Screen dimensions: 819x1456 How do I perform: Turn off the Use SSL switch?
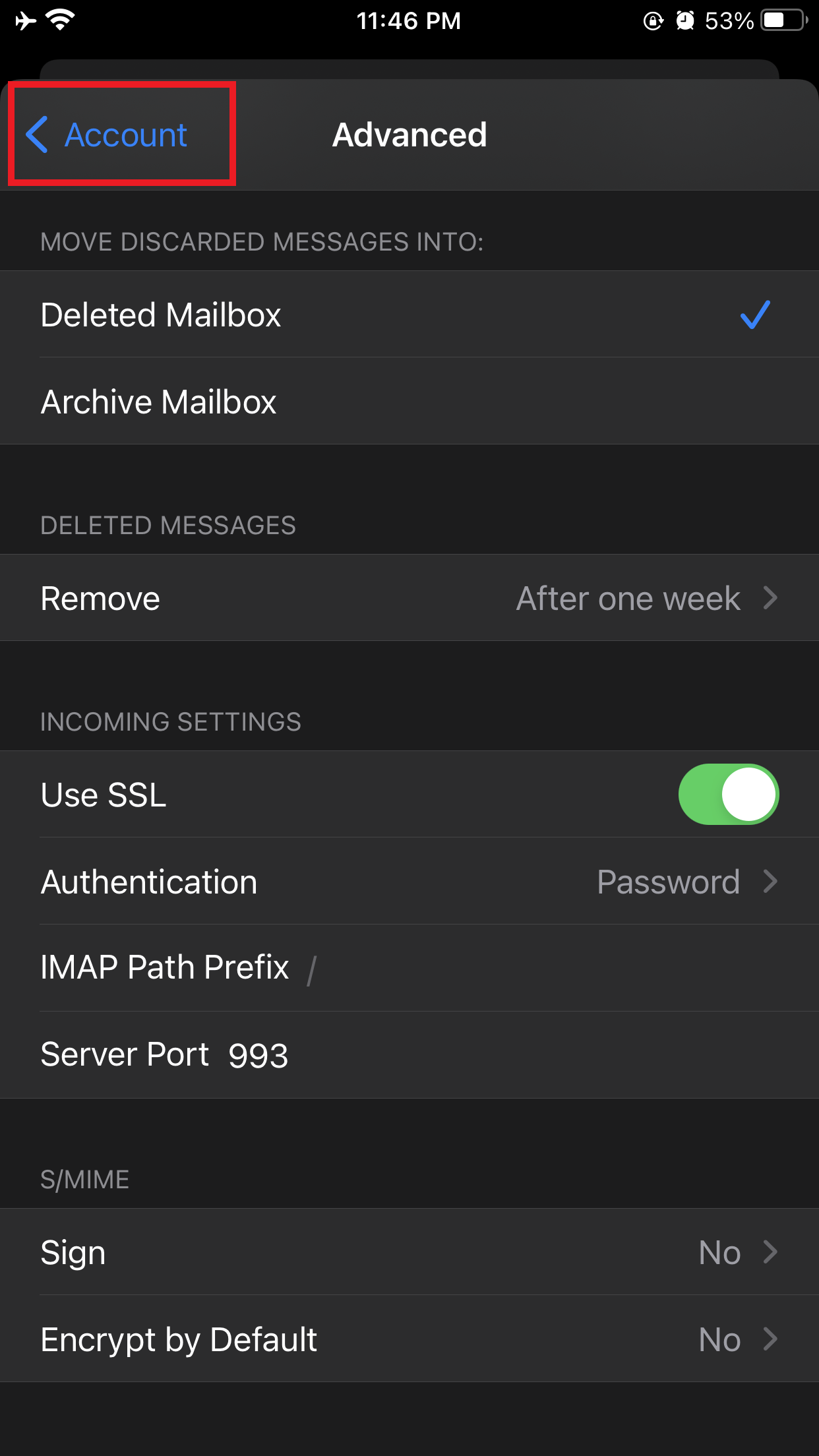(x=728, y=794)
